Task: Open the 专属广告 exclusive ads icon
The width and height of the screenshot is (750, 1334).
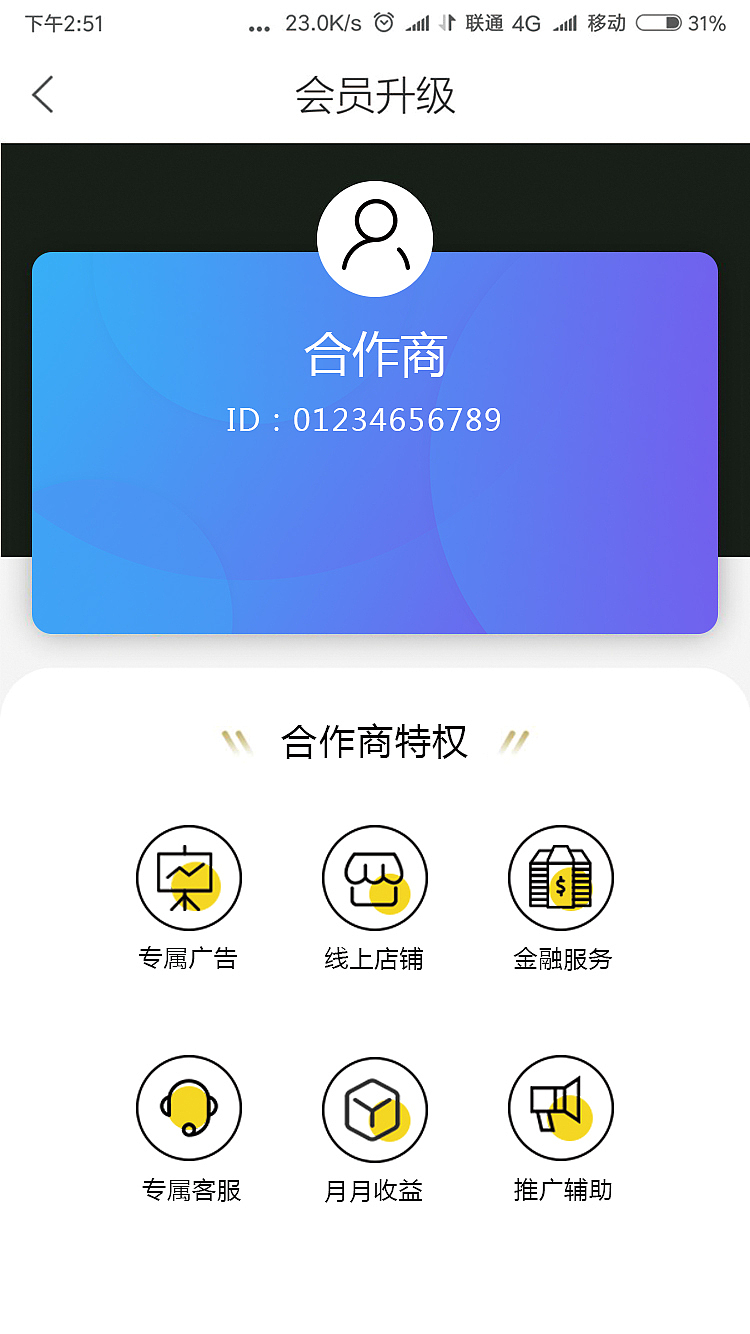Action: click(x=189, y=877)
